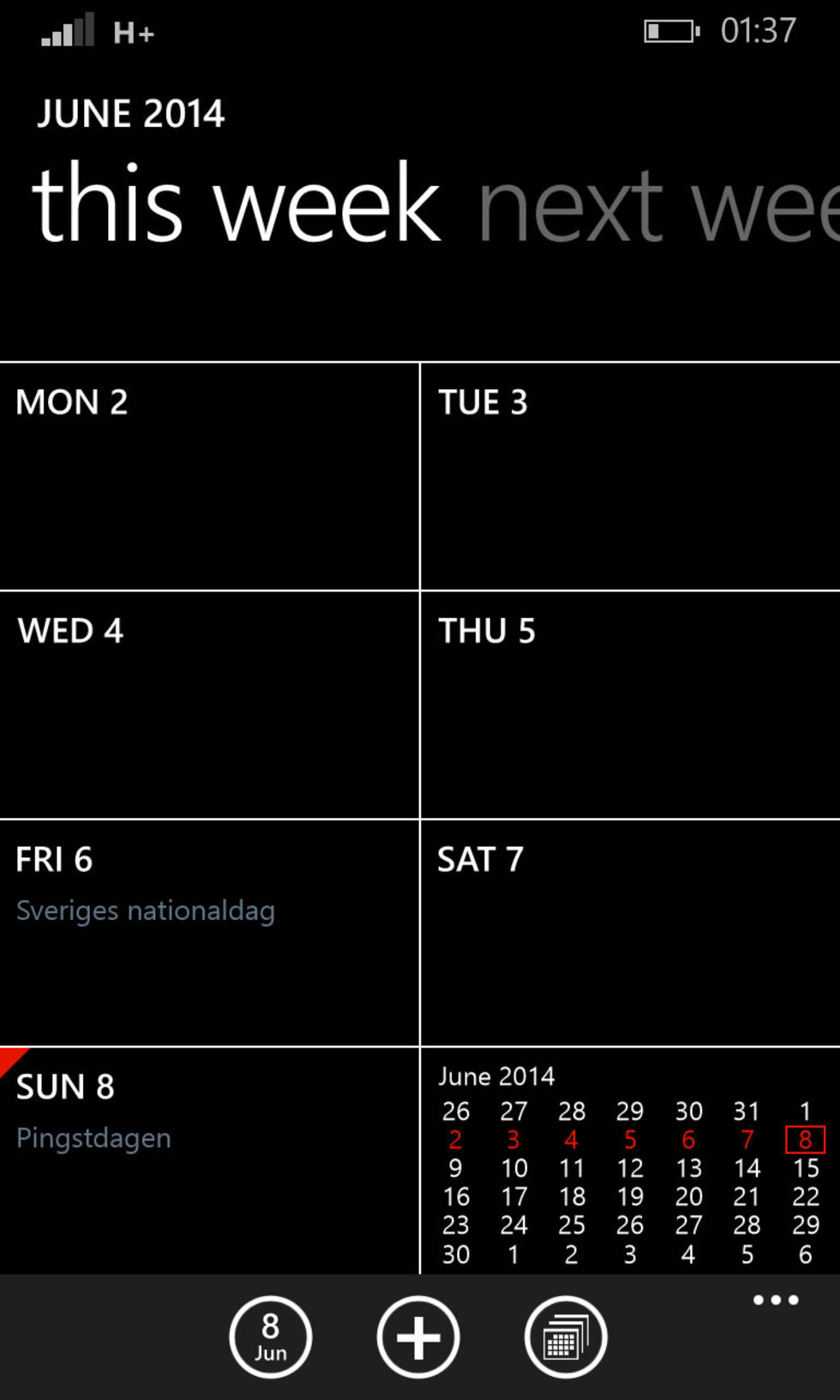Open Friday 6 with Sveriges nationaldag

pyautogui.click(x=209, y=933)
